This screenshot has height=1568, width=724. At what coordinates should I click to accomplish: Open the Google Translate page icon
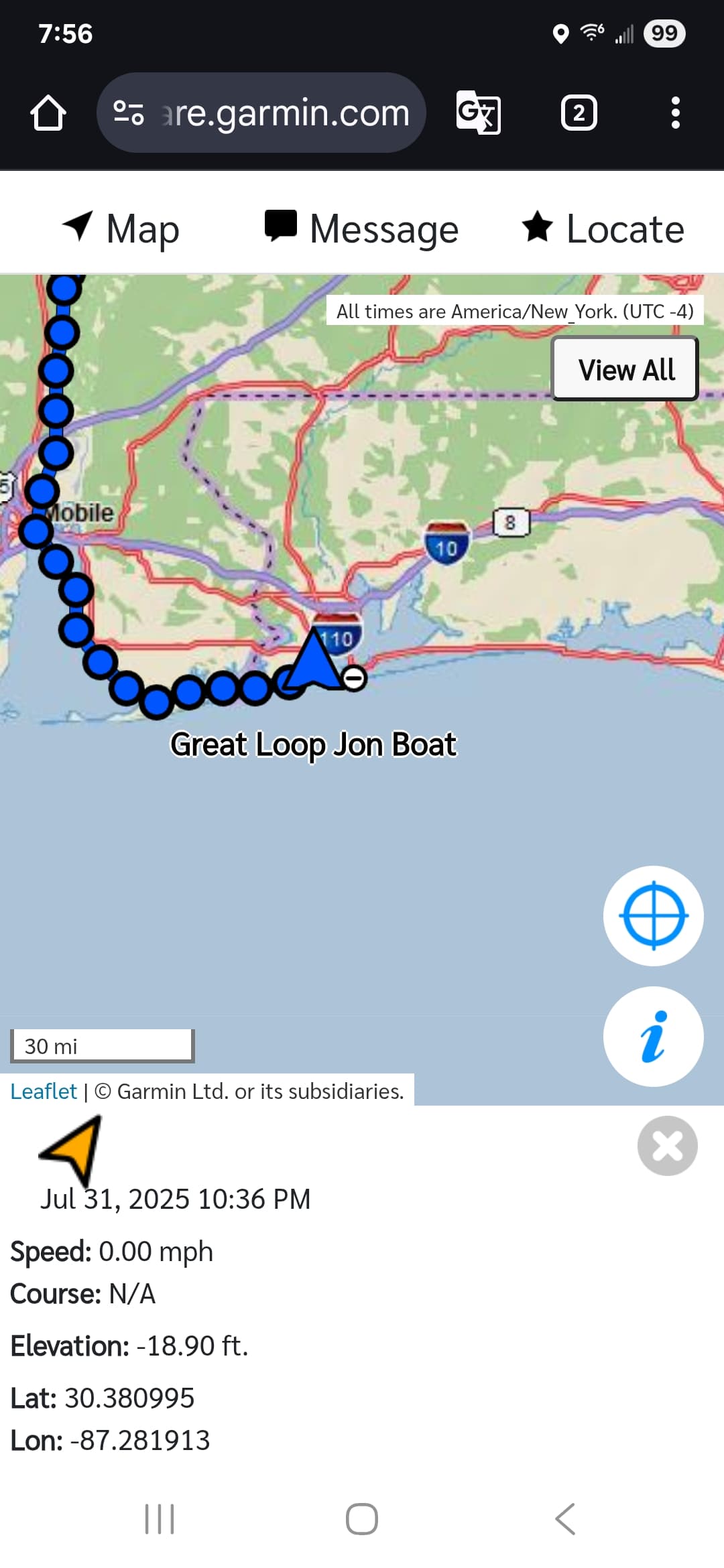pos(478,113)
